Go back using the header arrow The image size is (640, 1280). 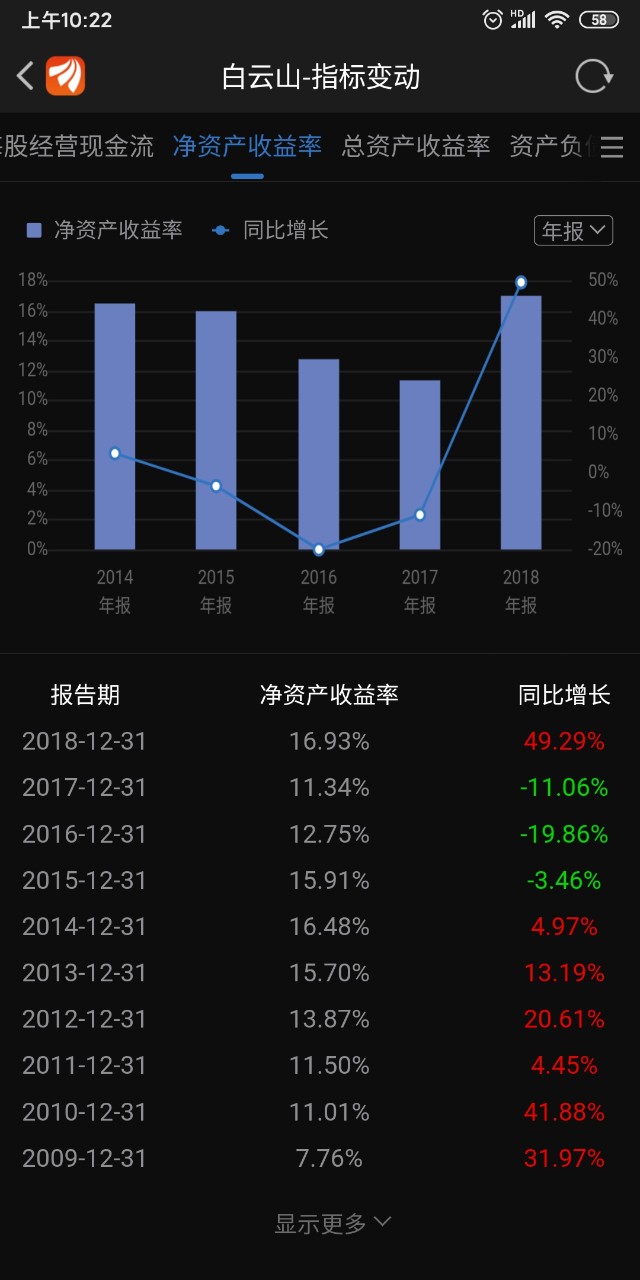[x=25, y=76]
